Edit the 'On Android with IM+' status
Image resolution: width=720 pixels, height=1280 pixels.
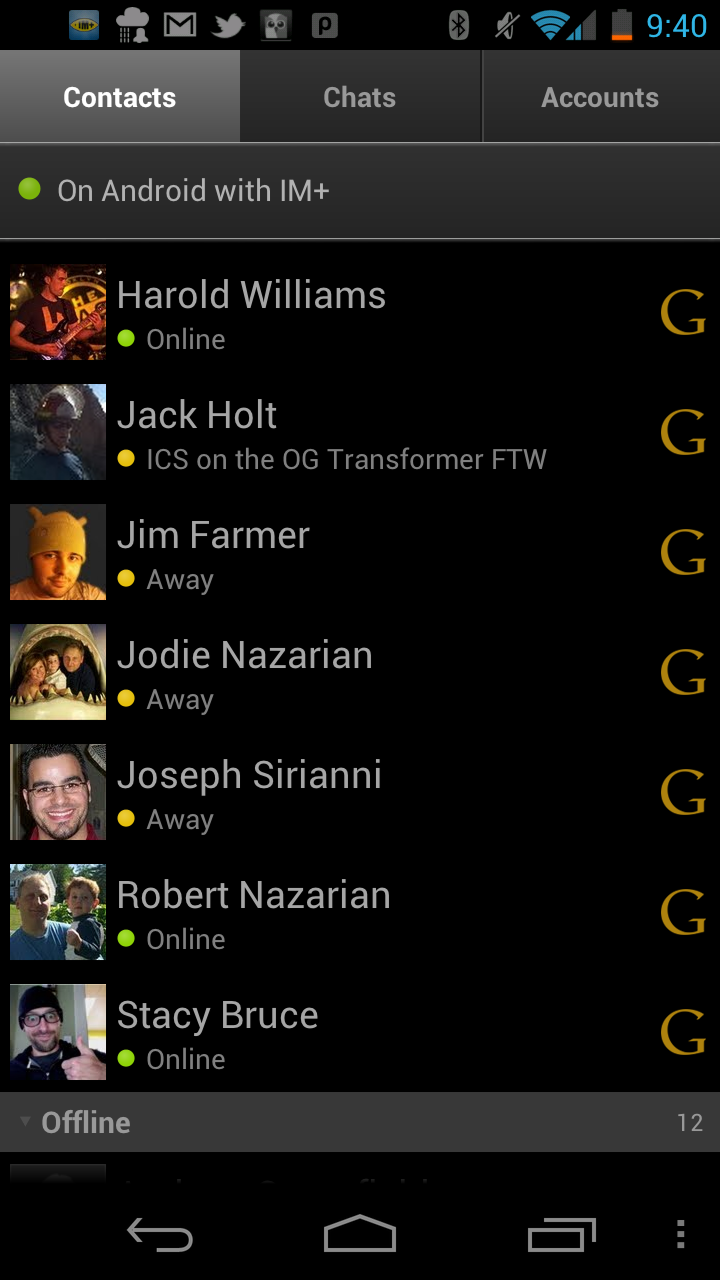pyautogui.click(x=360, y=190)
